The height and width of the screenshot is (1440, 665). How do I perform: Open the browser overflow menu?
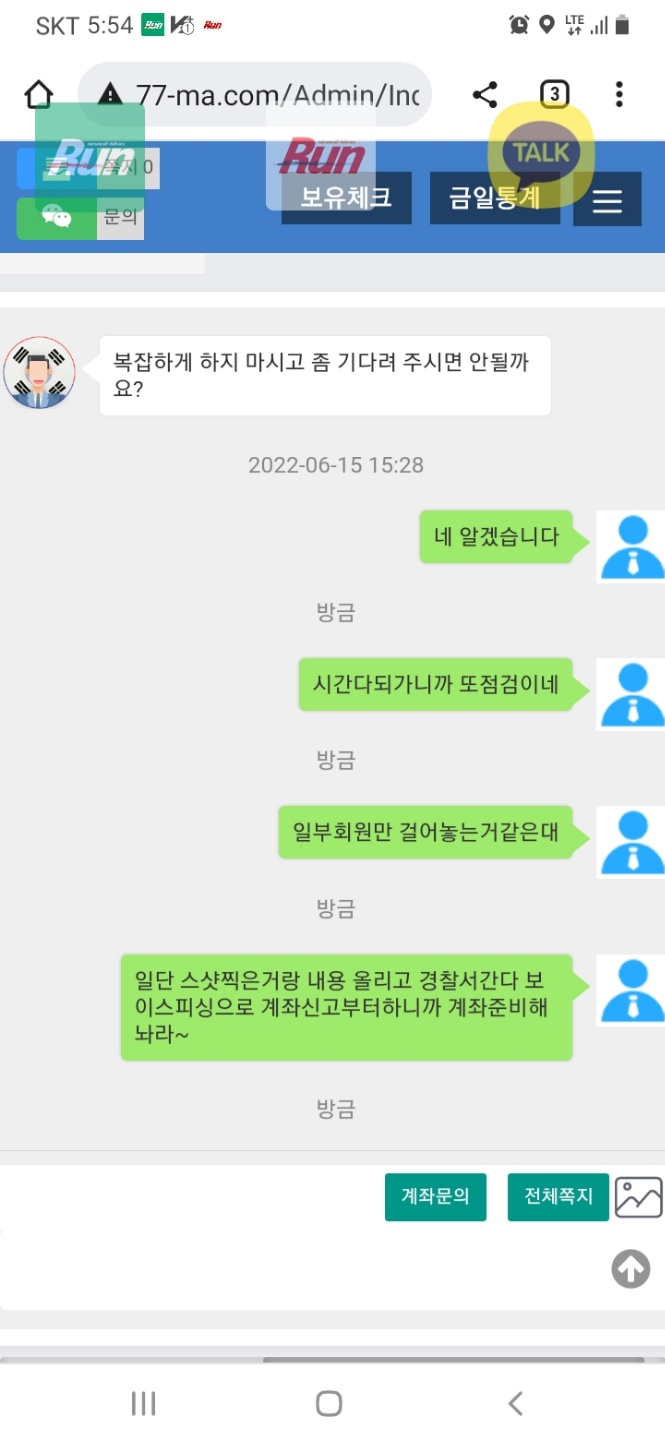pos(619,95)
